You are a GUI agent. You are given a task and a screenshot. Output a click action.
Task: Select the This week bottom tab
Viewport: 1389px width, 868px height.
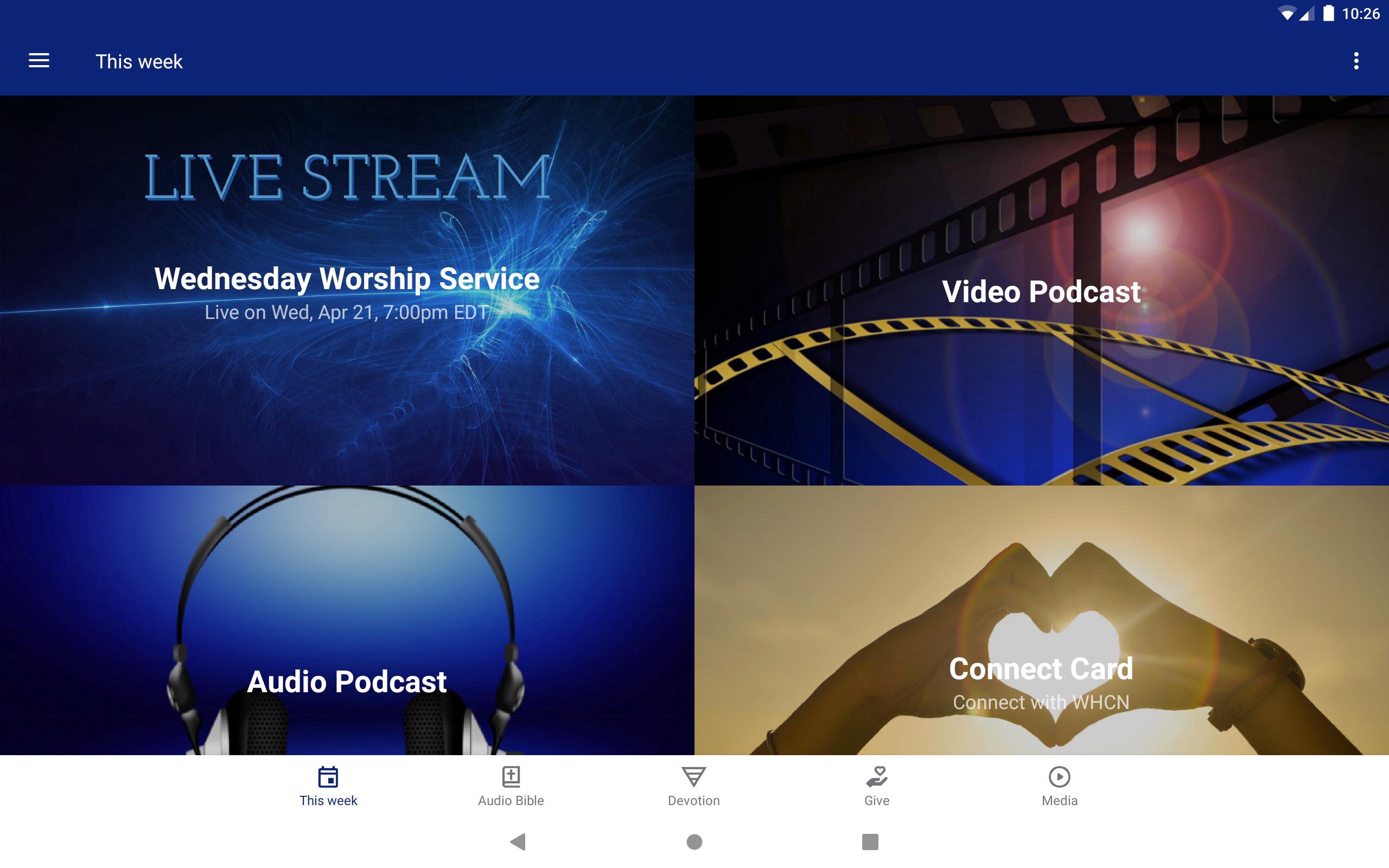[x=328, y=787]
